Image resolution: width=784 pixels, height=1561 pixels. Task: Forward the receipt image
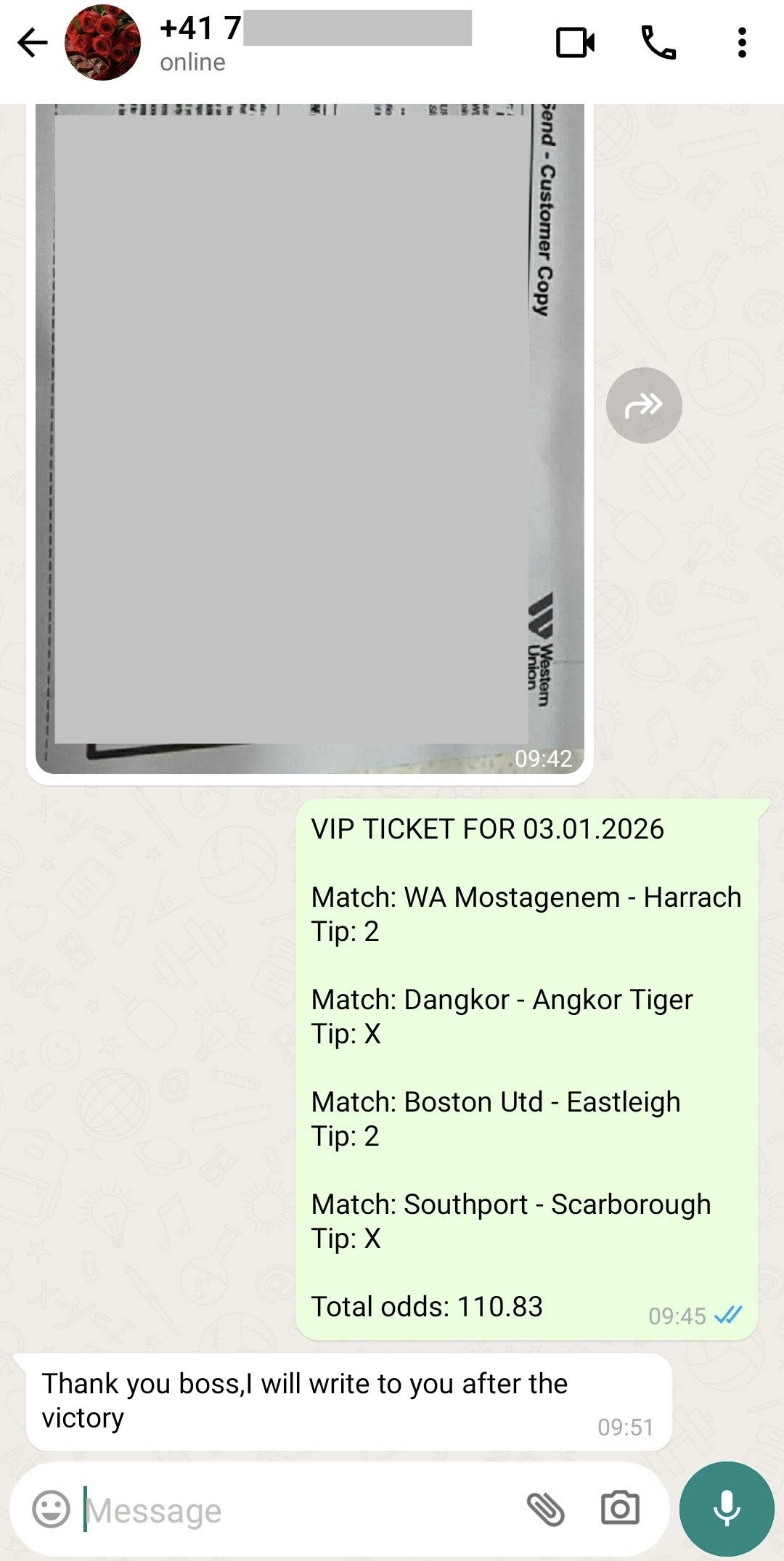(x=643, y=405)
